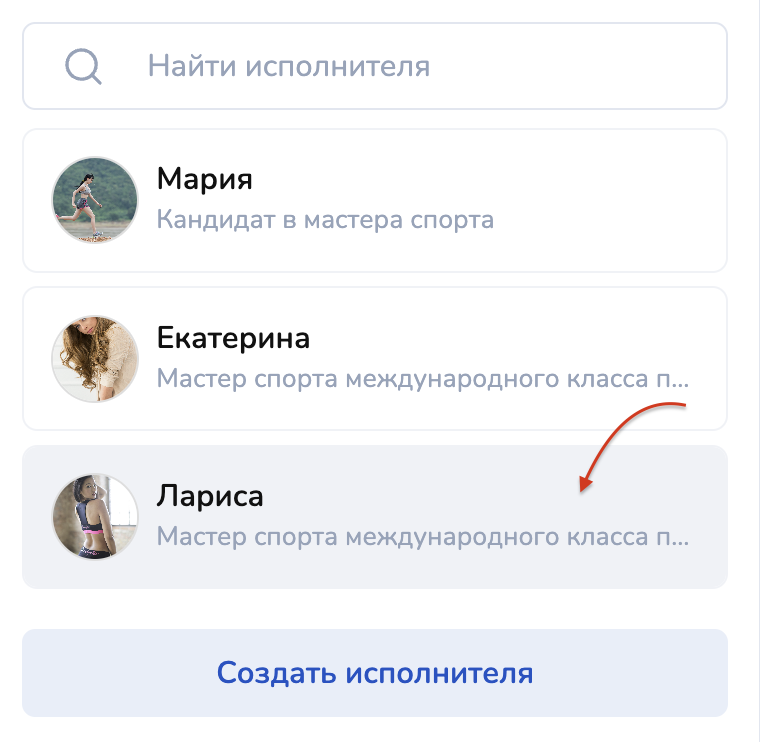Select performer Мария

click(374, 200)
